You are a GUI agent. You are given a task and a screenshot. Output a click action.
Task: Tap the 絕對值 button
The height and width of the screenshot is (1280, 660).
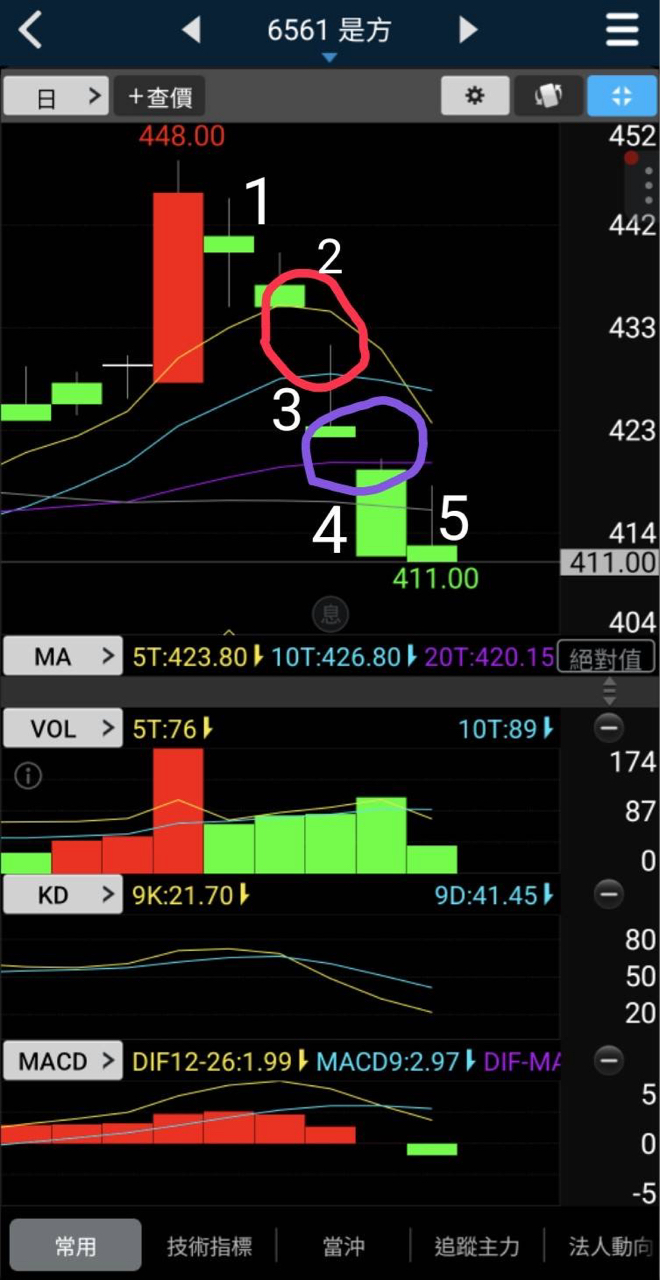[x=605, y=657]
